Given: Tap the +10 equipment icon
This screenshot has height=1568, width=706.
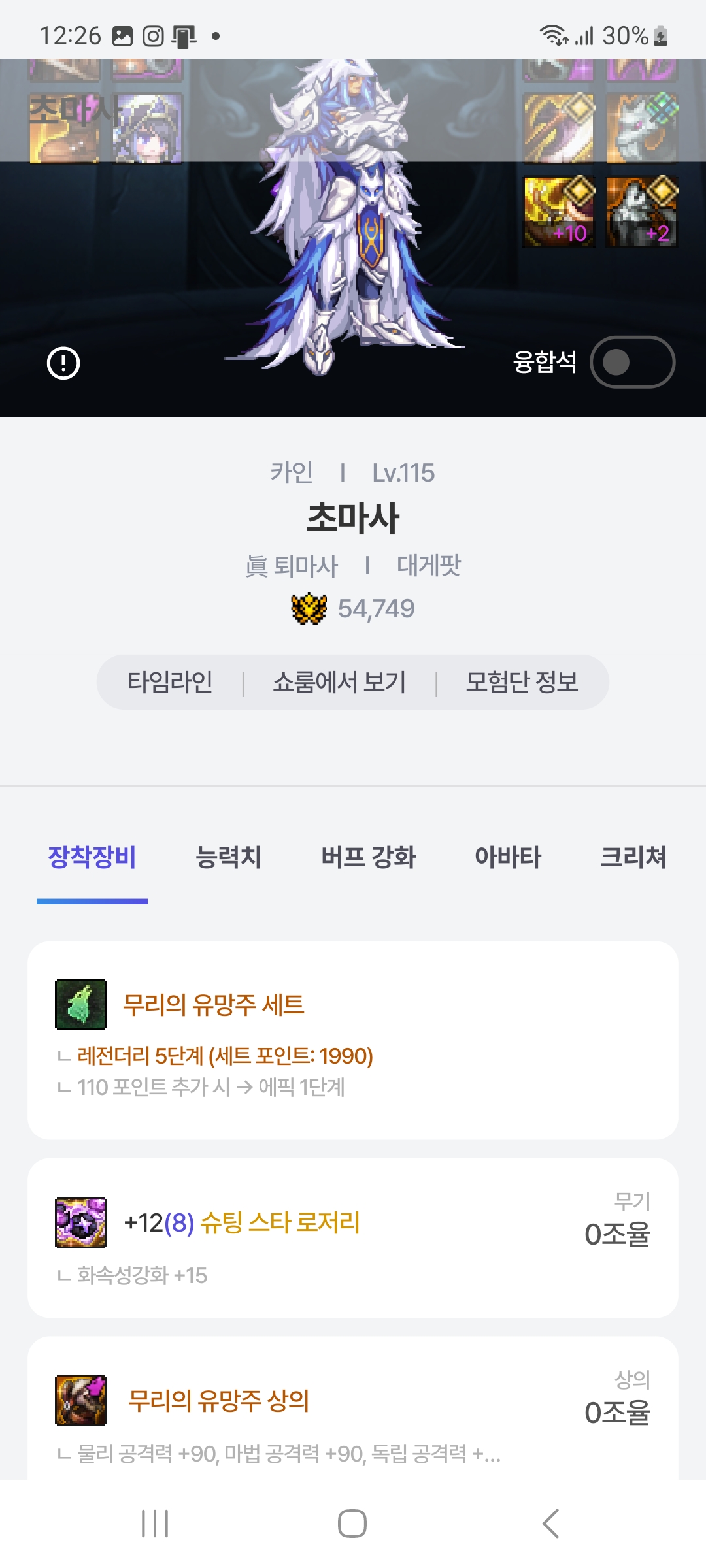Looking at the screenshot, I should click(x=559, y=212).
